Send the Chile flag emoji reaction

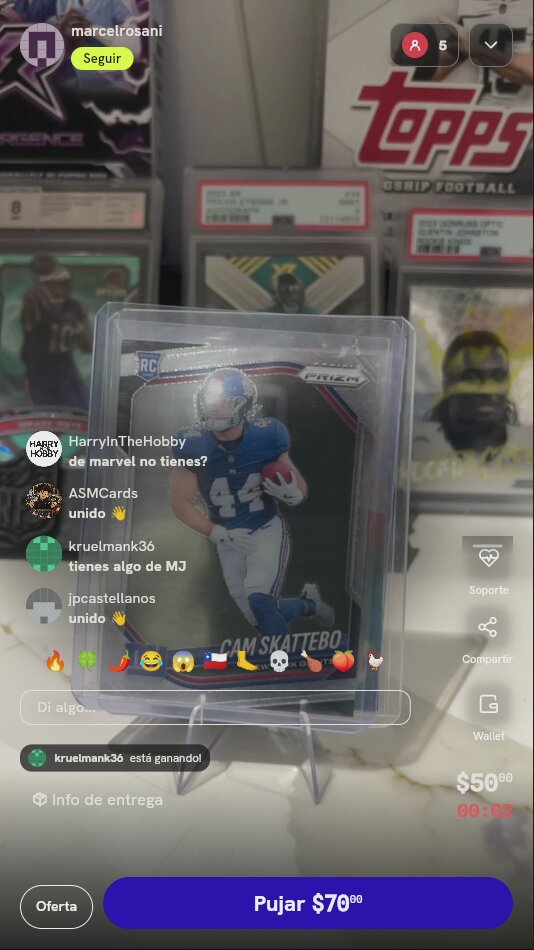click(215, 662)
